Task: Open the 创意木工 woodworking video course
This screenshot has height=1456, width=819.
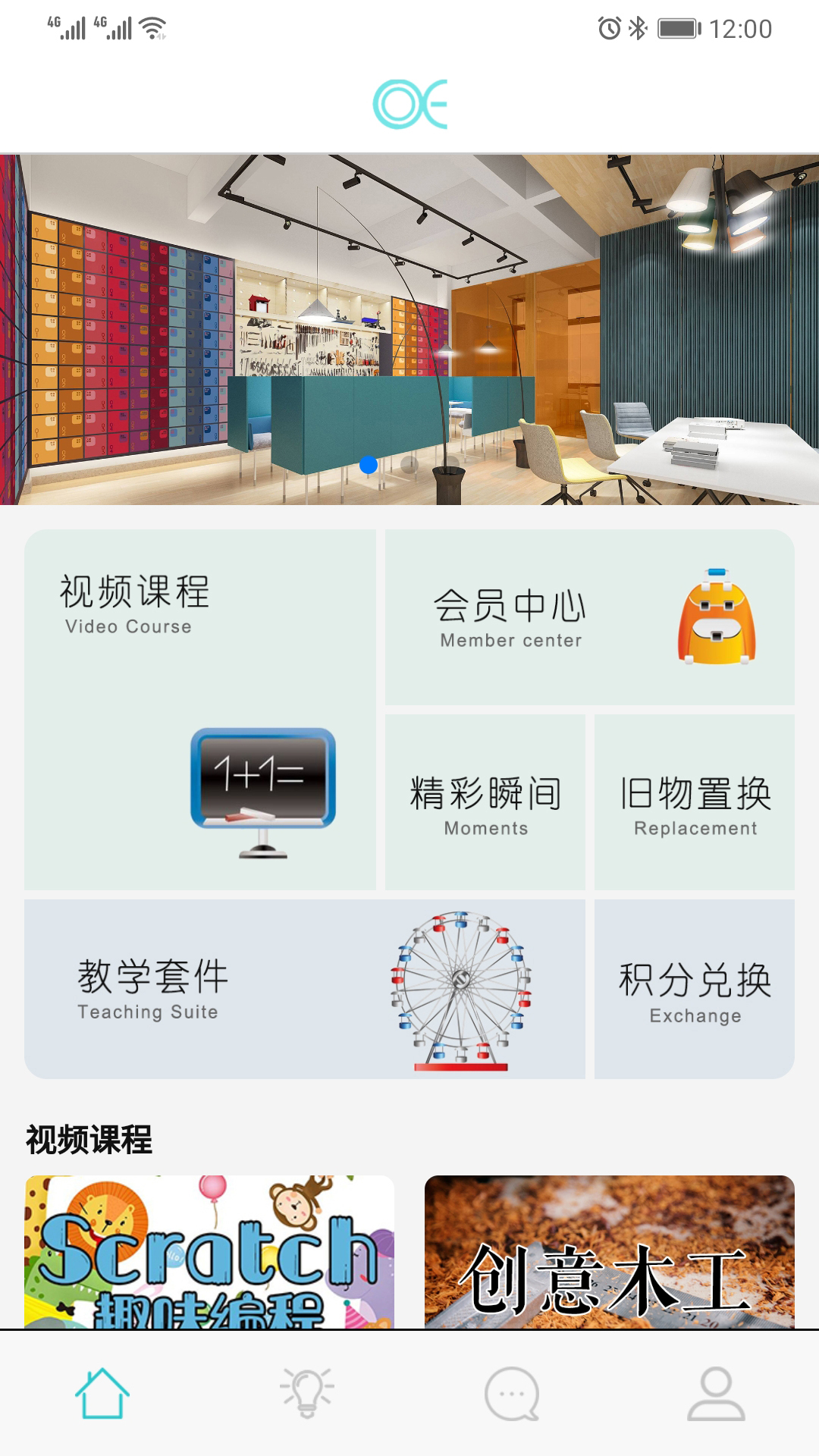Action: (x=610, y=1251)
